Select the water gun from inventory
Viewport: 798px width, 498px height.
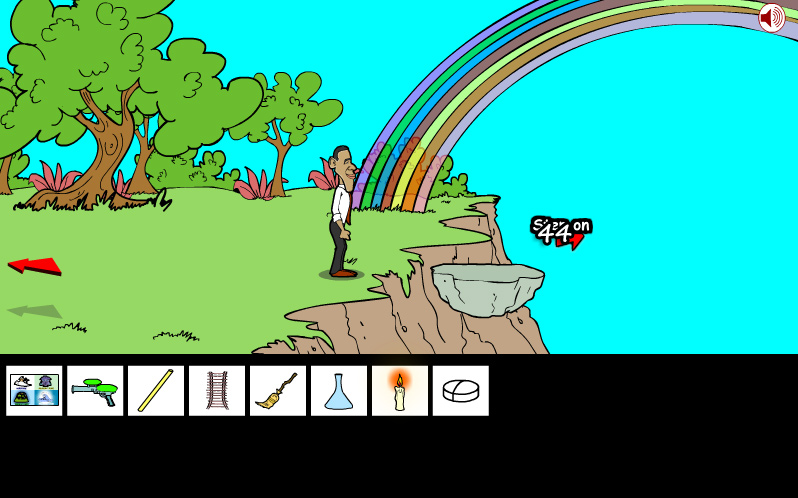click(95, 391)
